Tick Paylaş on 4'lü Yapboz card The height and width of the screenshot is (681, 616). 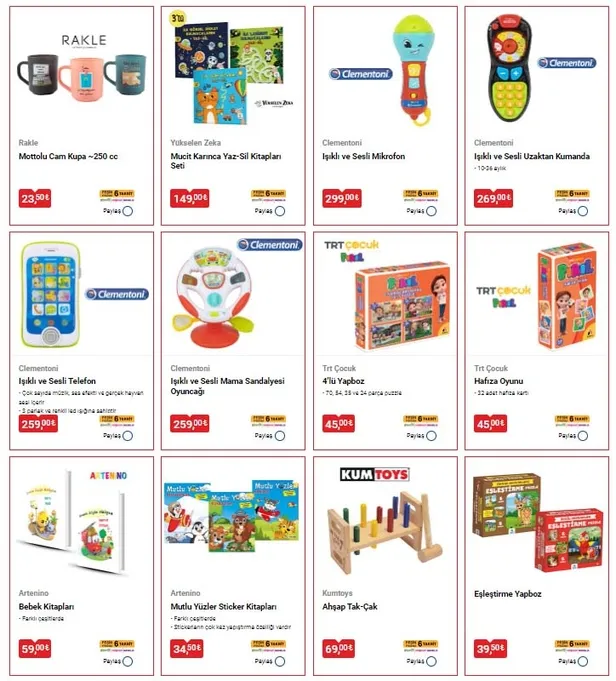431,436
